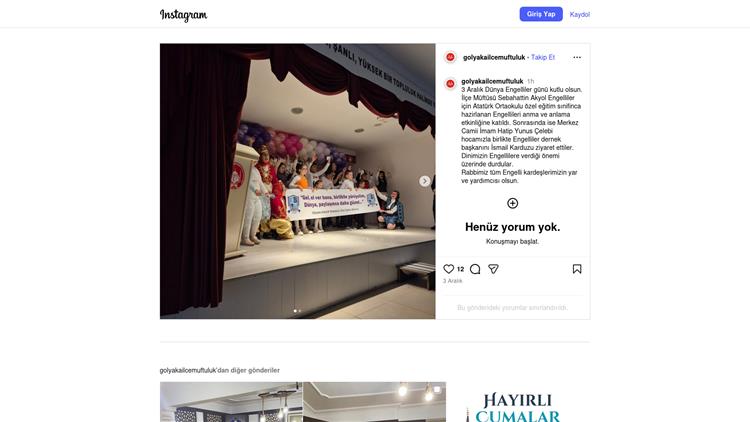
Task: Show the next photo in the carousel
Action: click(424, 181)
